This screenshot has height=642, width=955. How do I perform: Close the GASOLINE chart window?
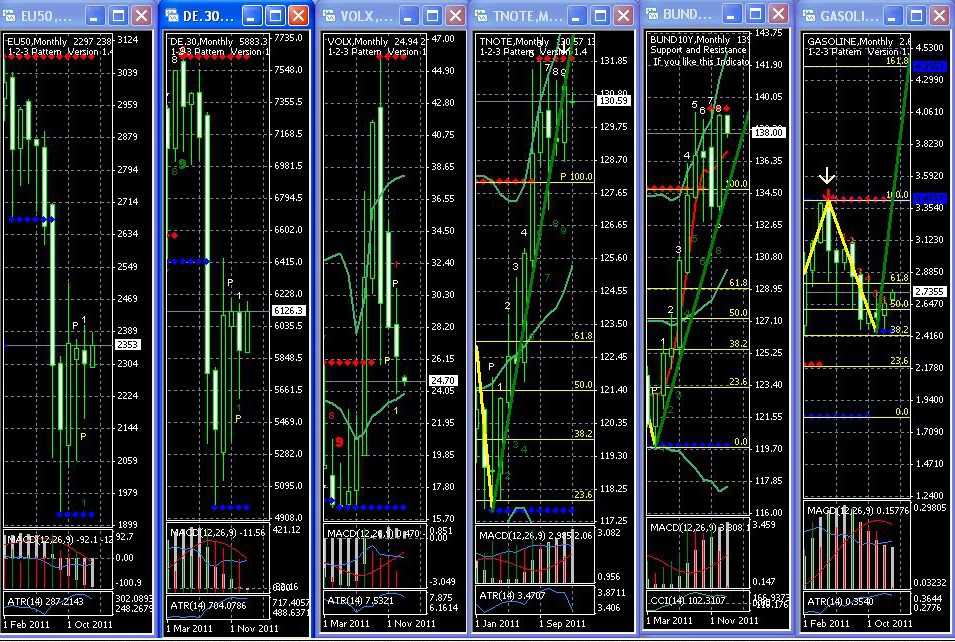pos(939,15)
